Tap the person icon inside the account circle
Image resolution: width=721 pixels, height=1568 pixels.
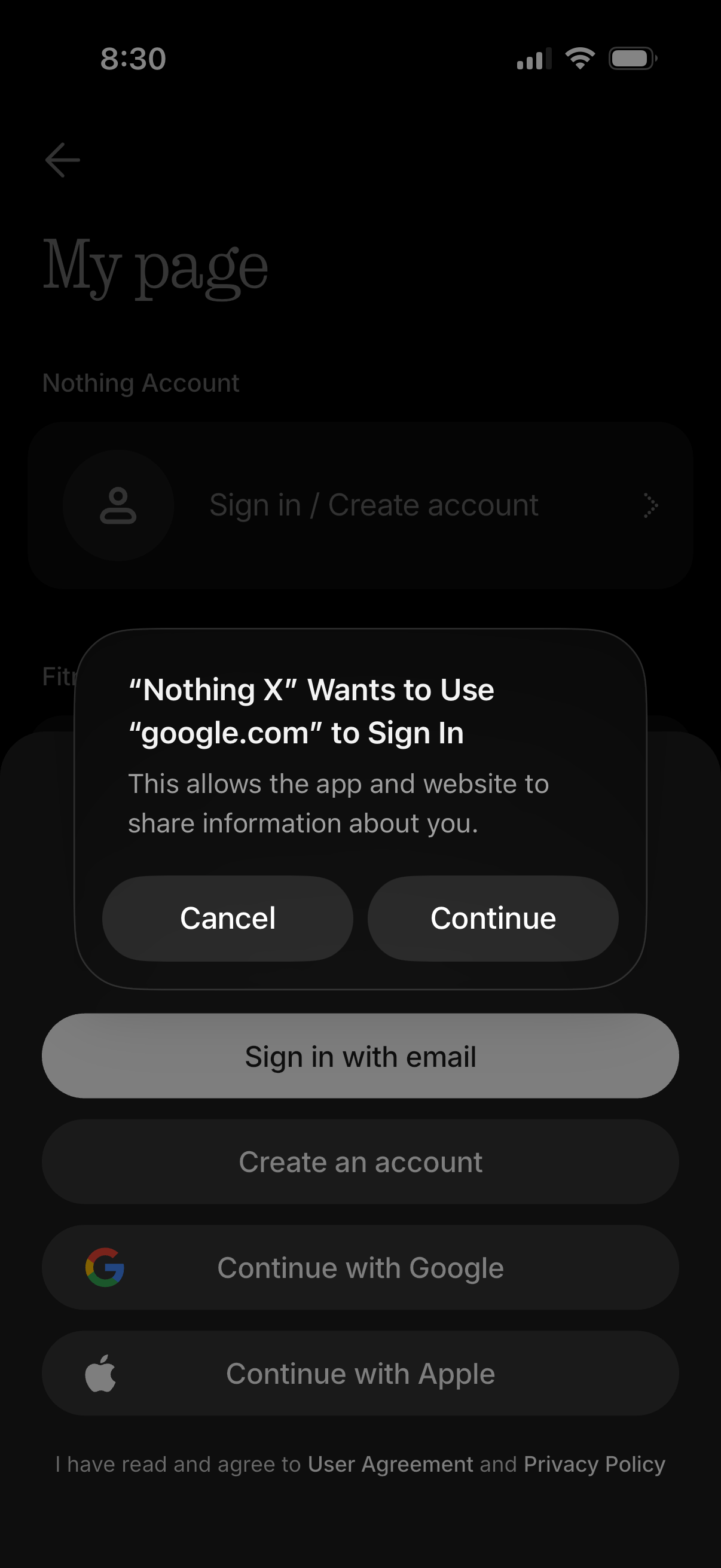[117, 506]
